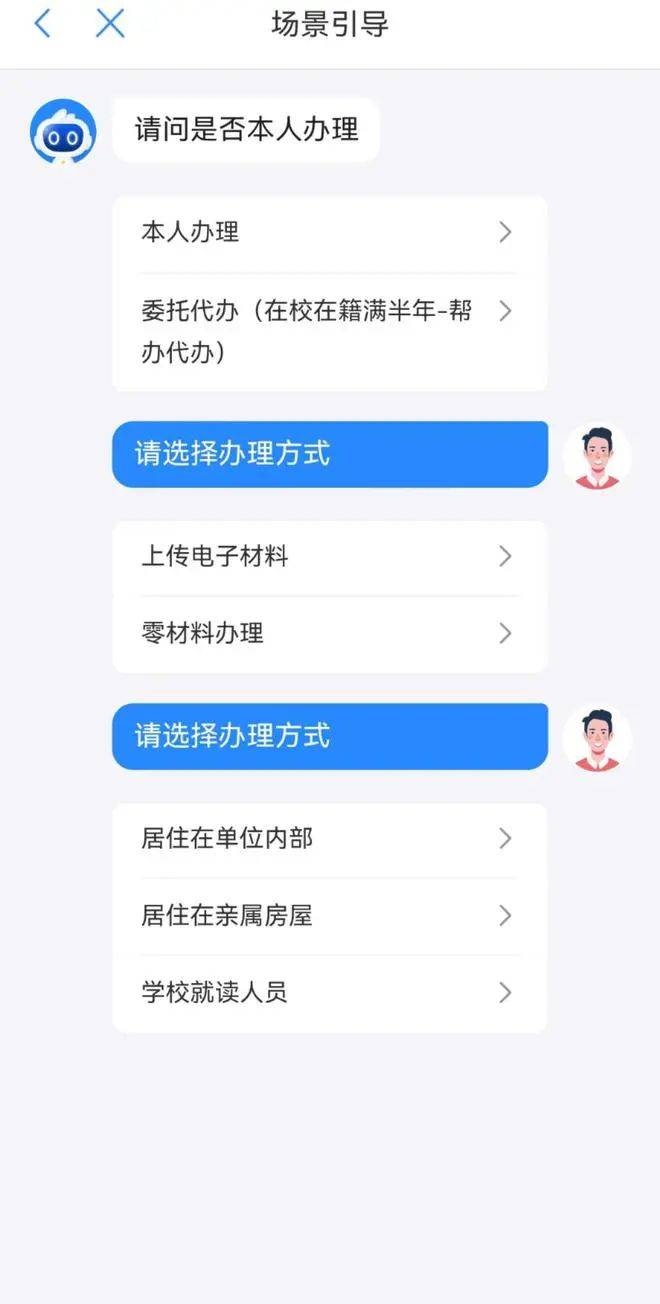The height and width of the screenshot is (1304, 660).
Task: Select 上传电子材料
Action: click(328, 557)
